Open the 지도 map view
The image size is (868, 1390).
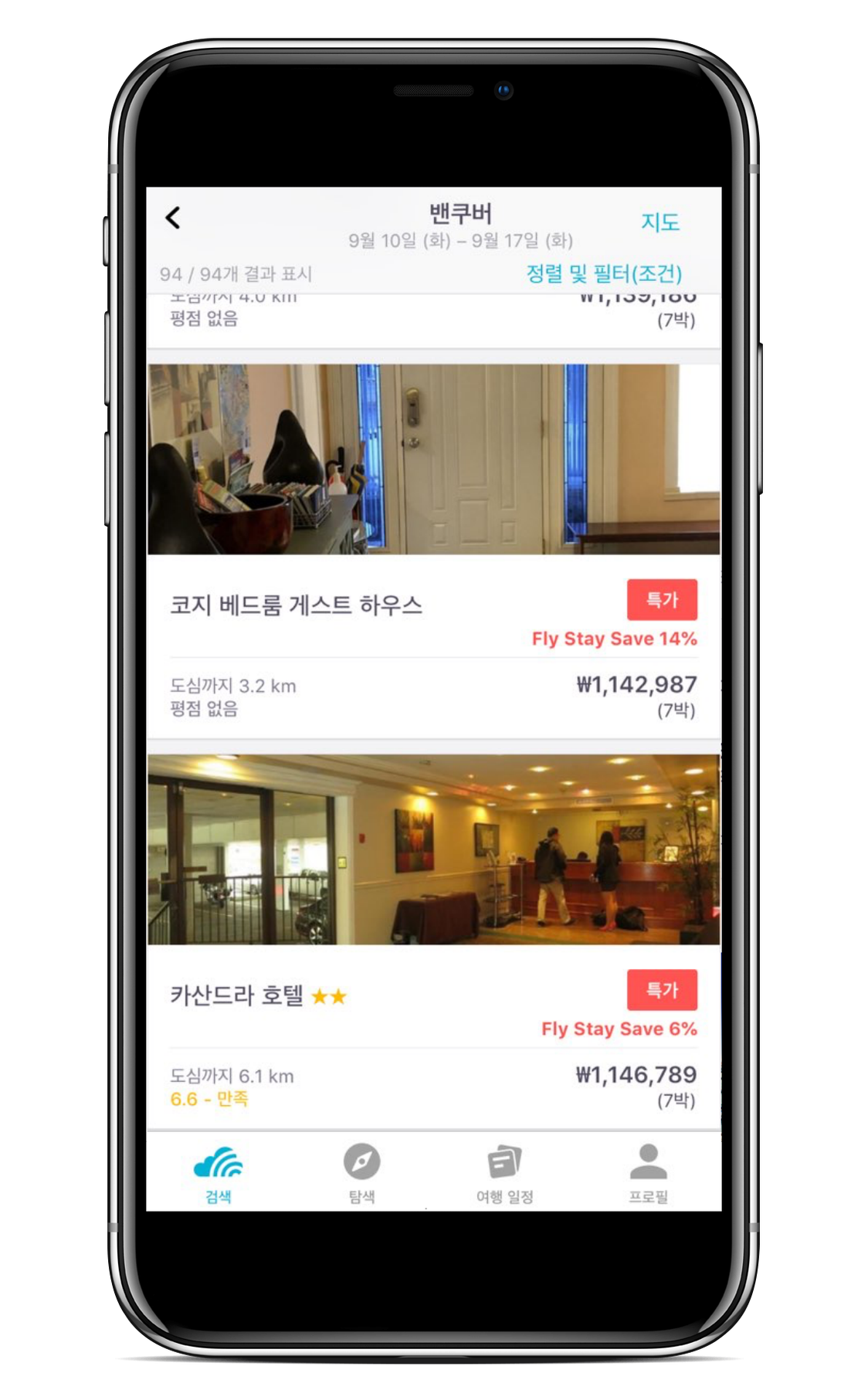(659, 222)
